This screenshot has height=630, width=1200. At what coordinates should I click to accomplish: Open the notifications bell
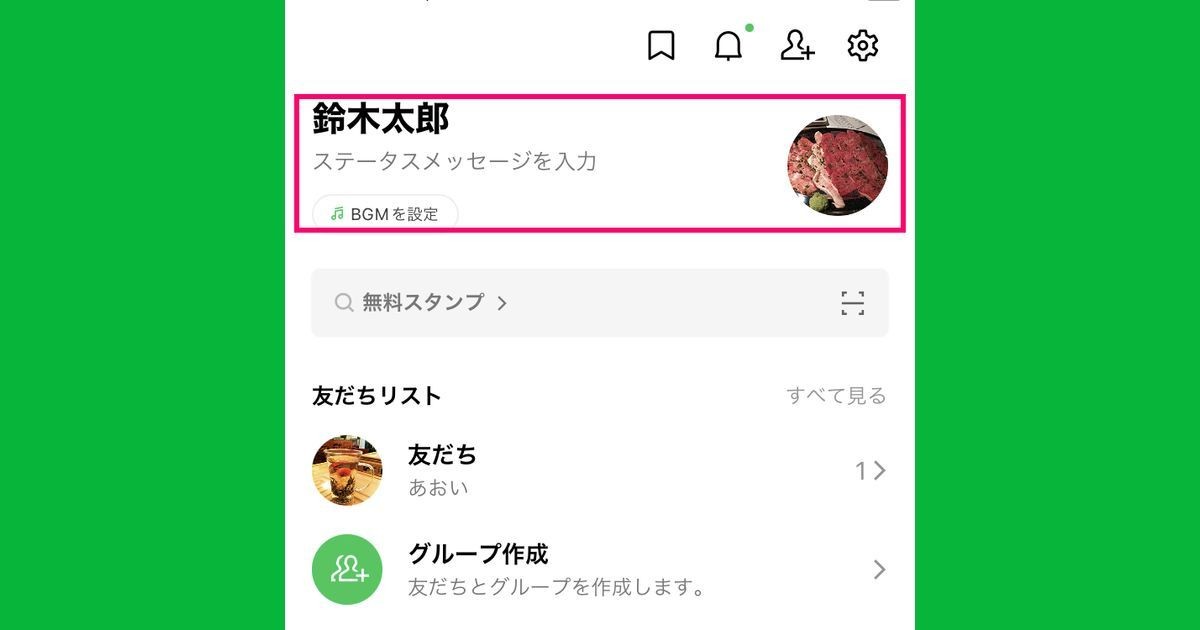(729, 46)
